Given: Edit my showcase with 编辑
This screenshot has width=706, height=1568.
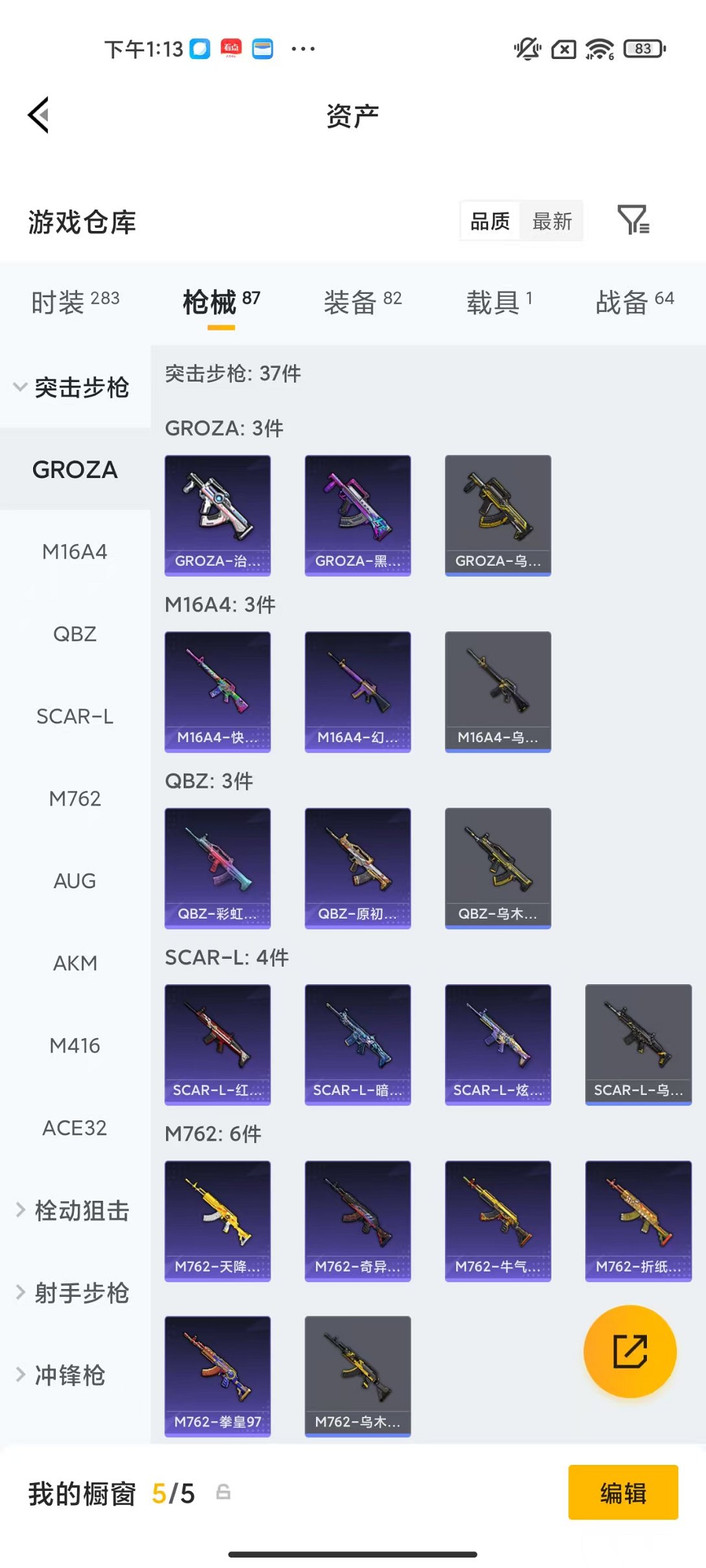Looking at the screenshot, I should [623, 1492].
